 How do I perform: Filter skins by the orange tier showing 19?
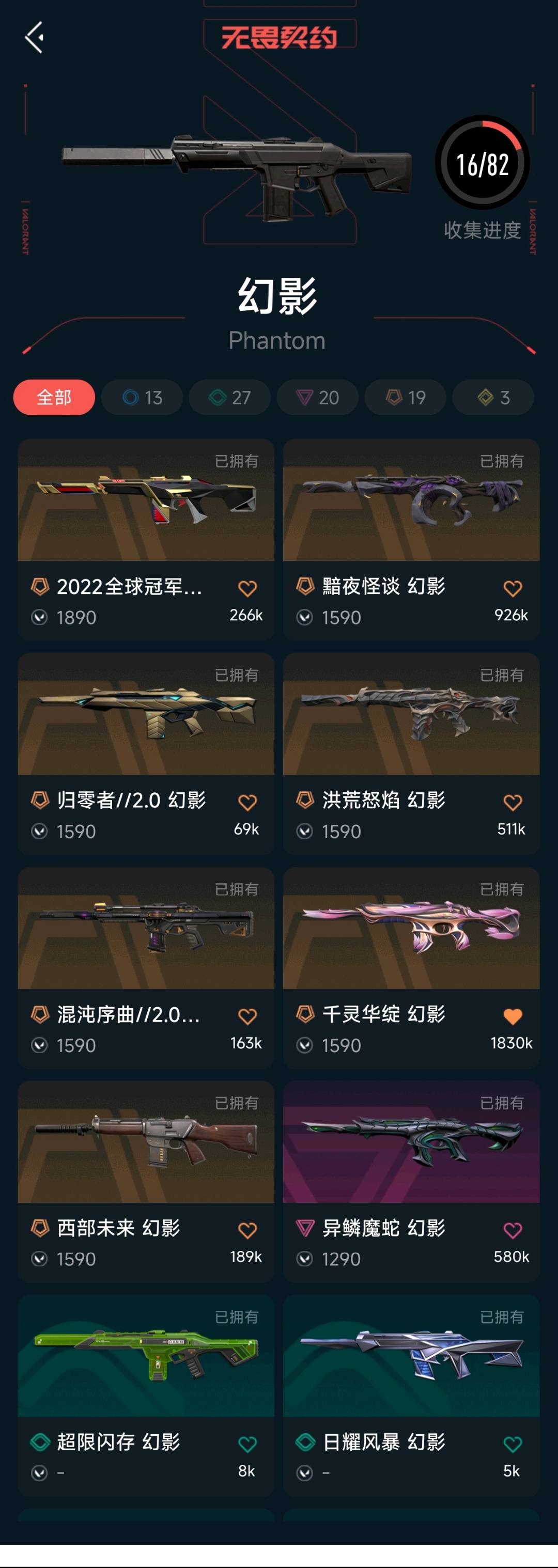[x=405, y=398]
